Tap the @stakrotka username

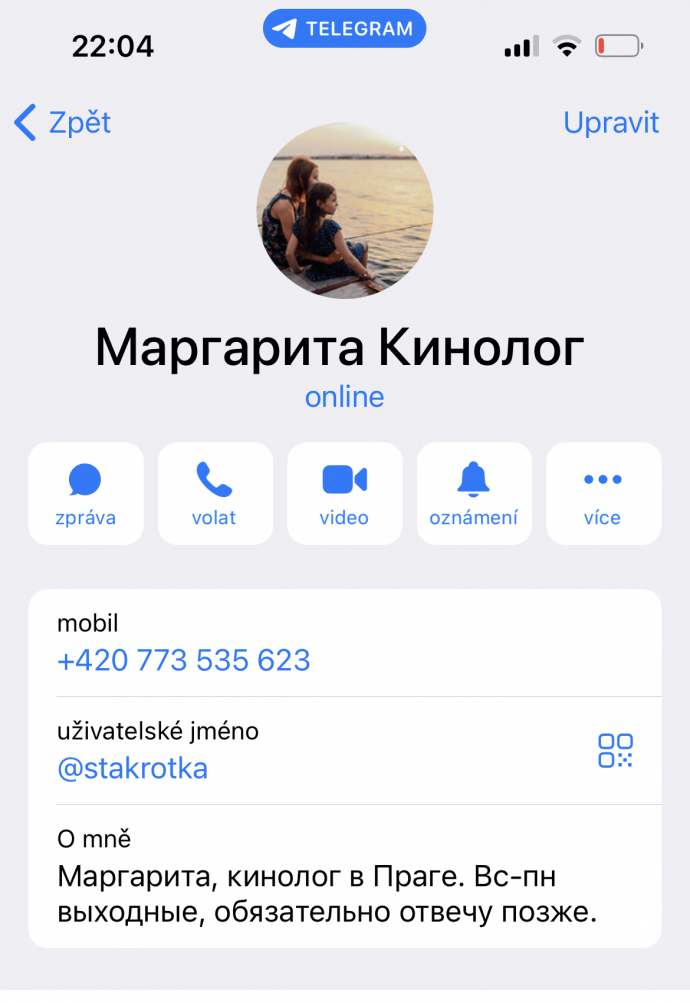[133, 769]
